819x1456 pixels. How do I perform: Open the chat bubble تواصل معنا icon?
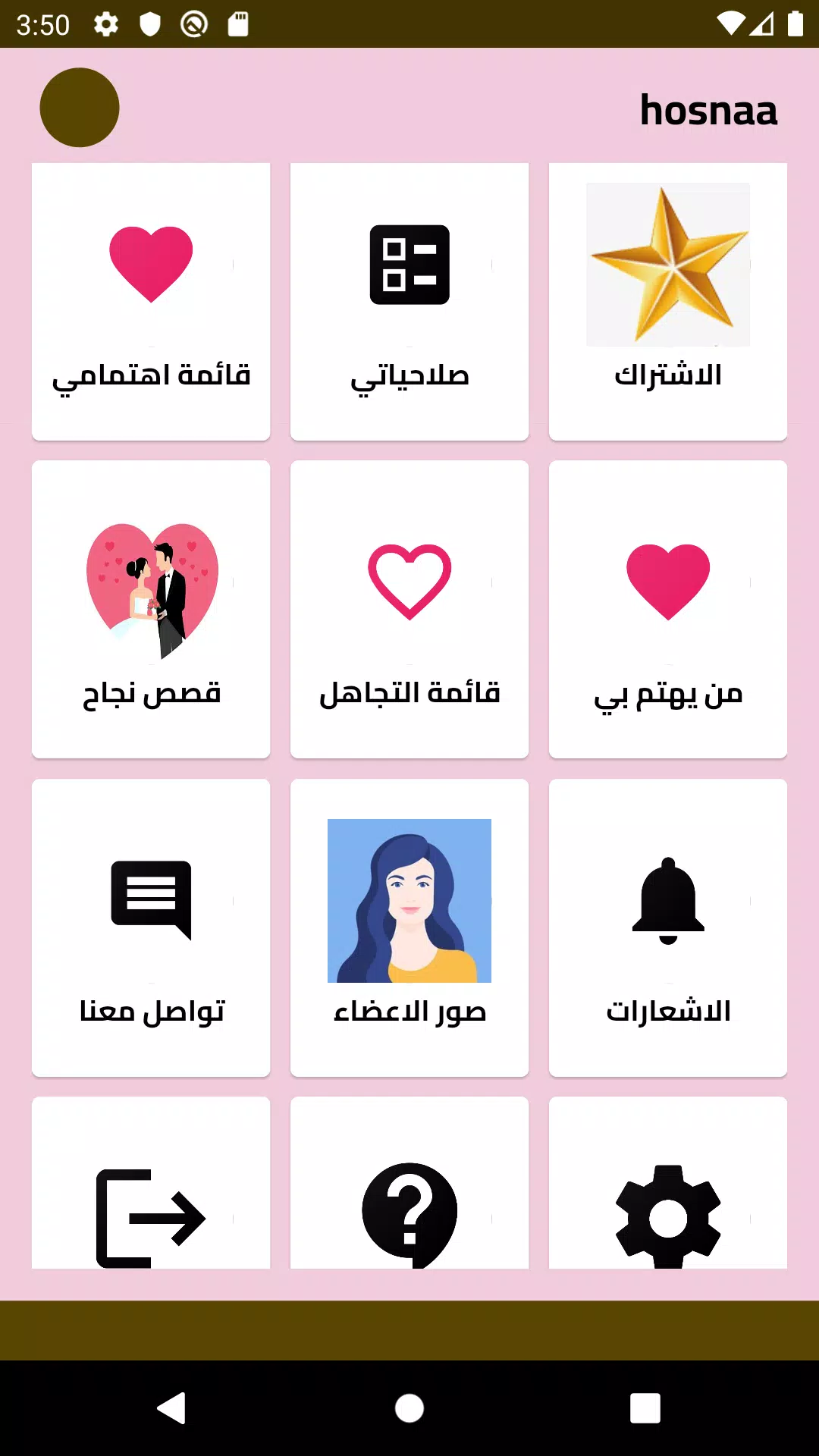pos(151,899)
